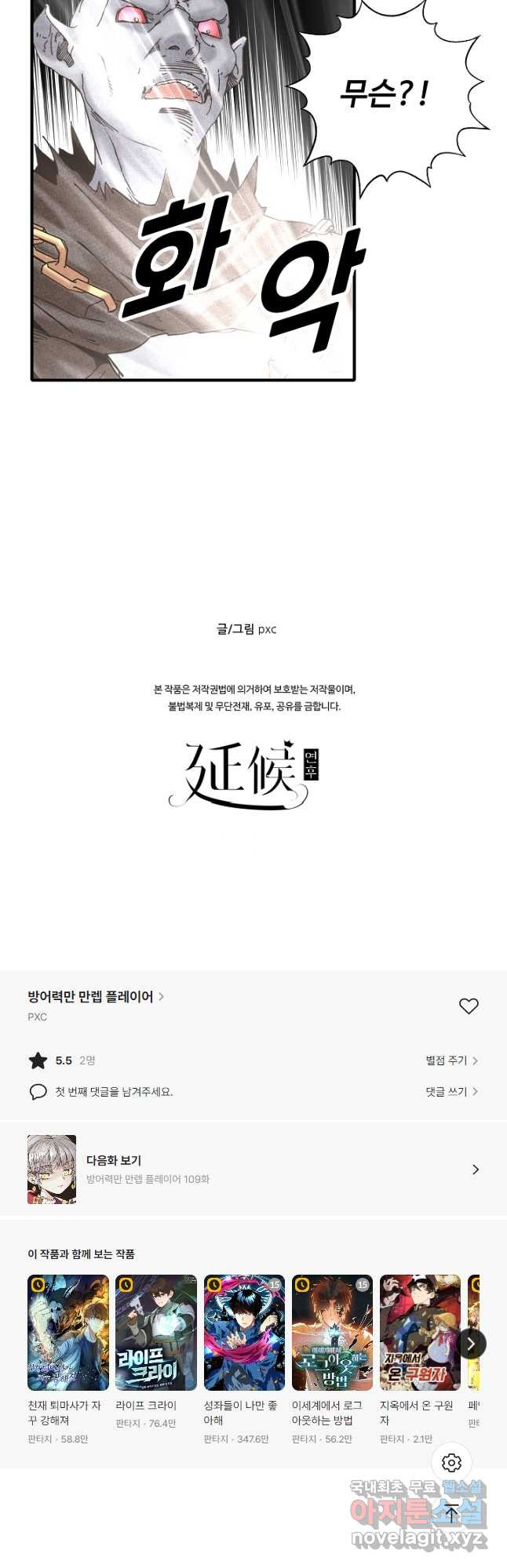Open the next episode 다음화 보기 109화
This screenshot has height=1568, width=507.
tap(253, 1169)
